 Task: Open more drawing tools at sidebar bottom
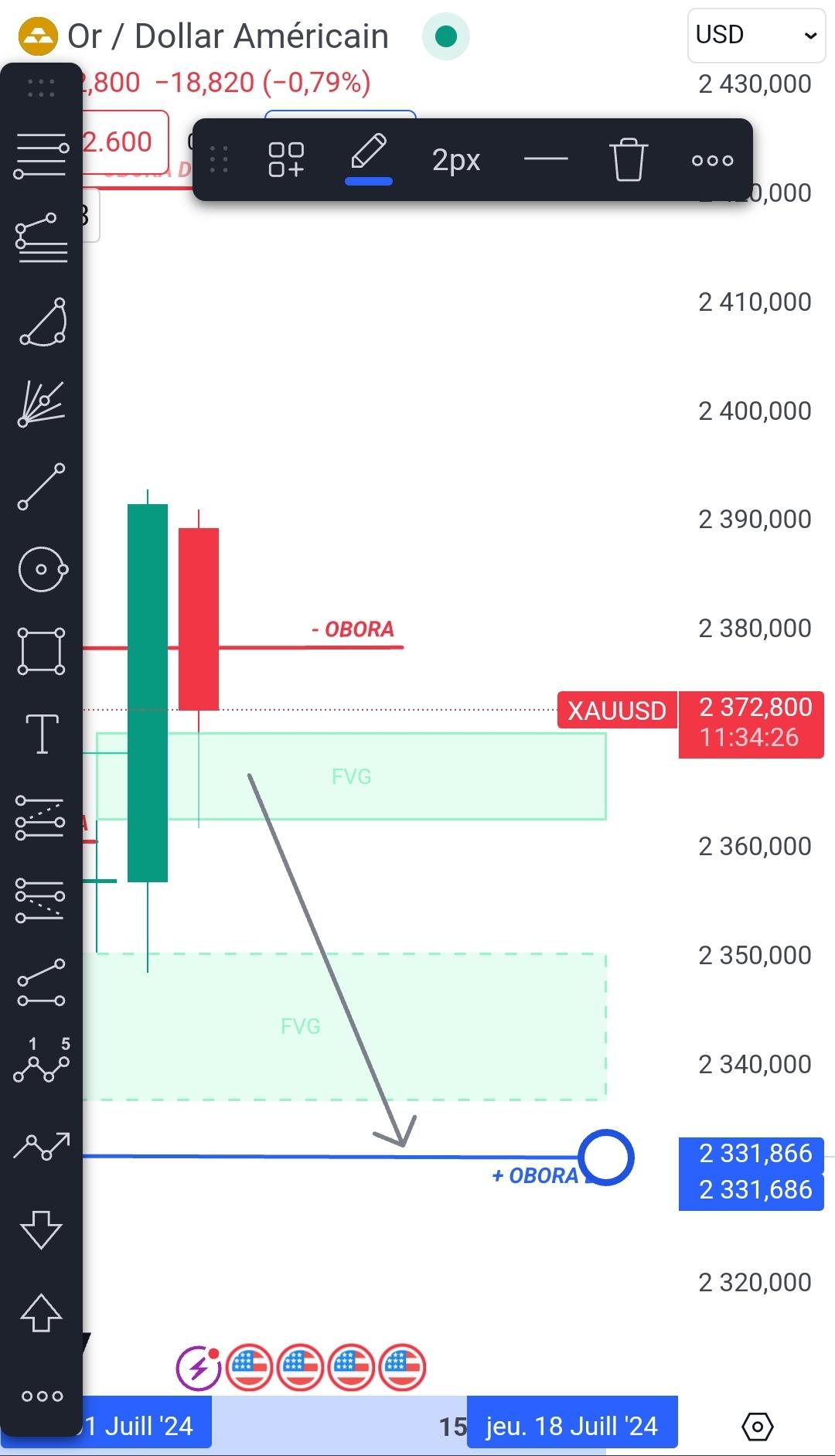pyautogui.click(x=42, y=1396)
